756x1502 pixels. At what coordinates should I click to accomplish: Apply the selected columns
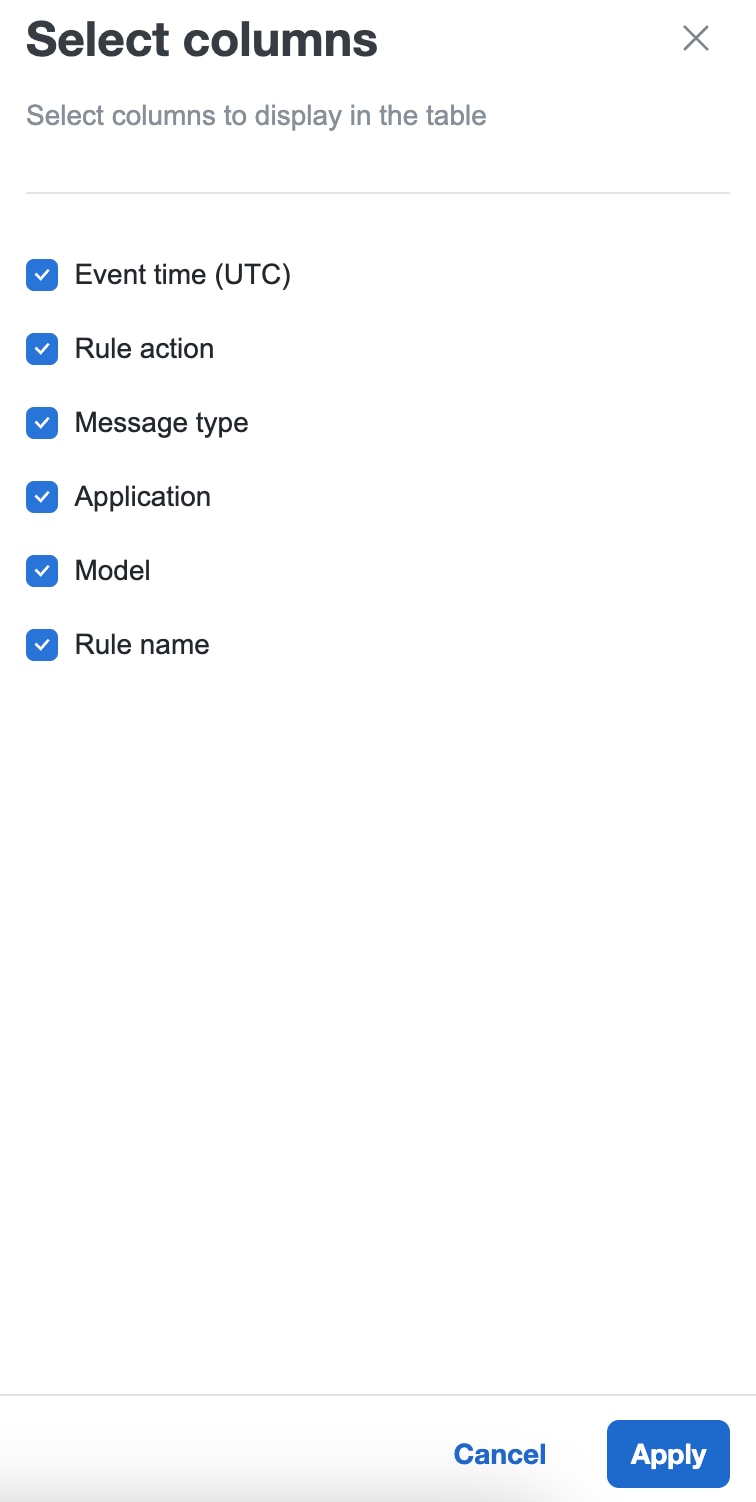pos(668,1454)
